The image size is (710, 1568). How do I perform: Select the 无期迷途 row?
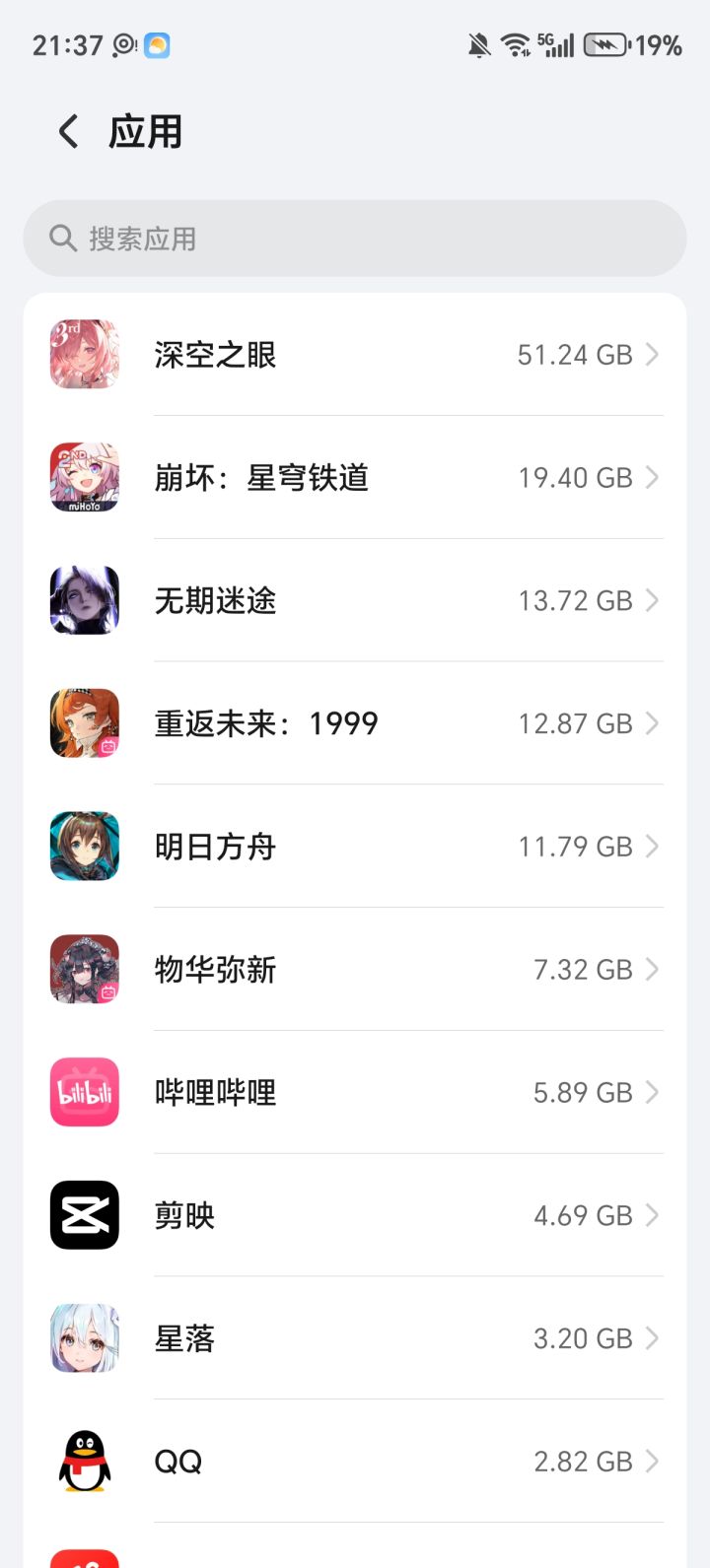coord(355,600)
